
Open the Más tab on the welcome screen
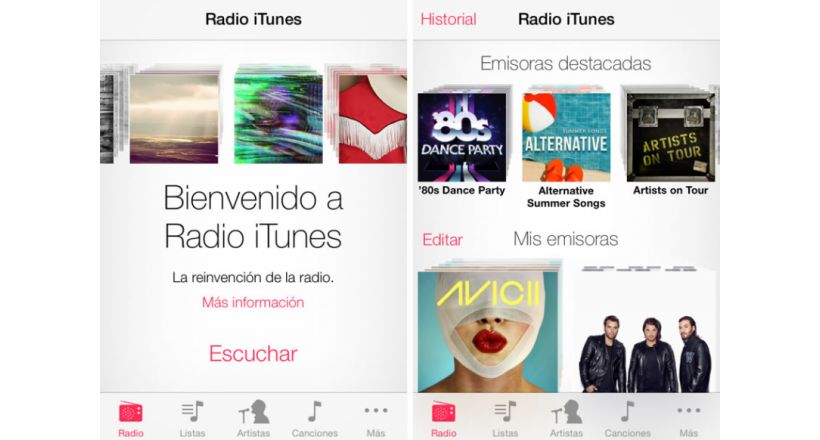(x=376, y=419)
